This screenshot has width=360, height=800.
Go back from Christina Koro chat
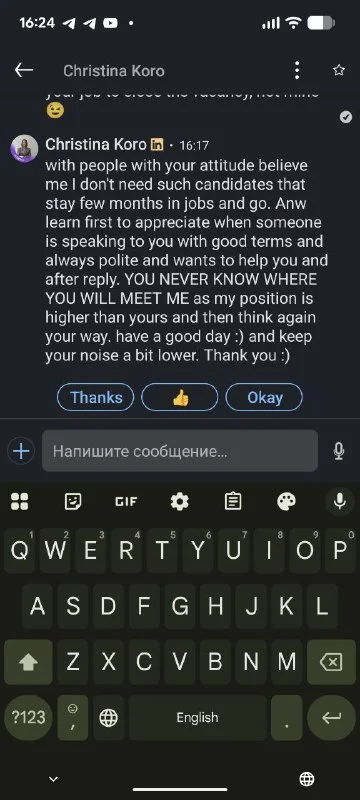(x=23, y=70)
